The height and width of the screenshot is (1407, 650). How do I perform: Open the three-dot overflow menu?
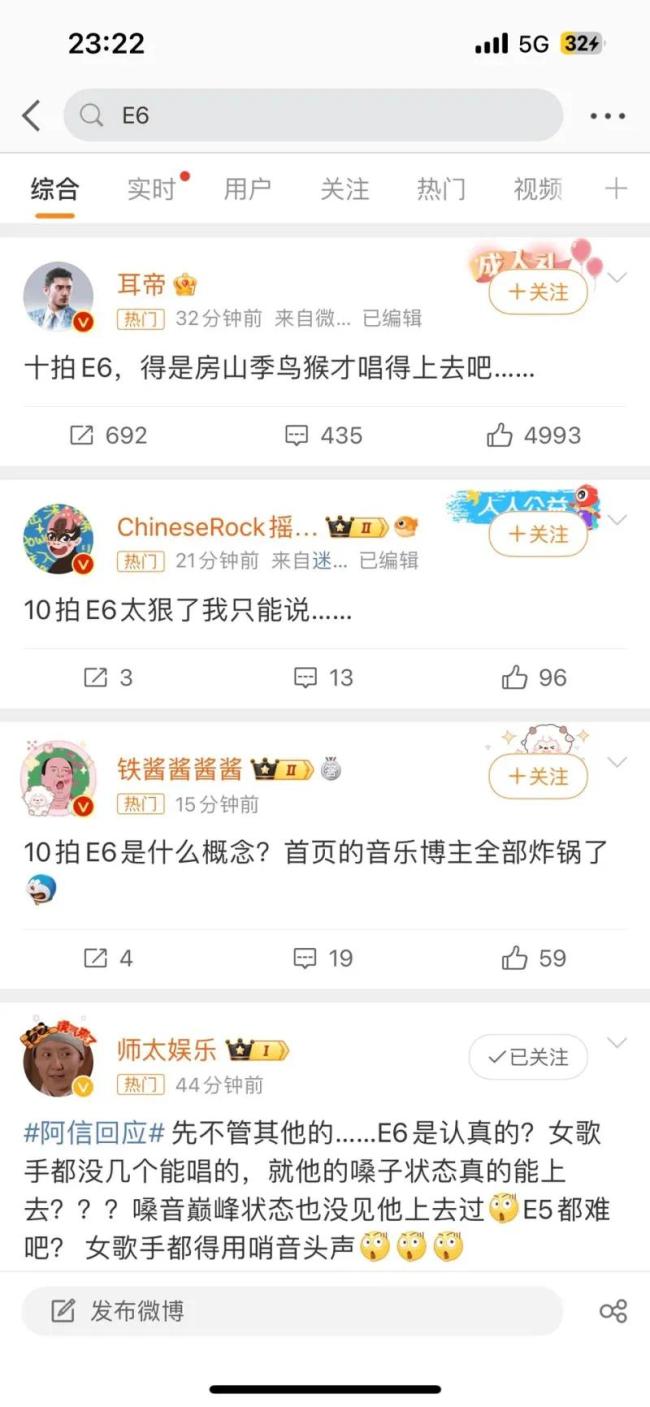[607, 116]
